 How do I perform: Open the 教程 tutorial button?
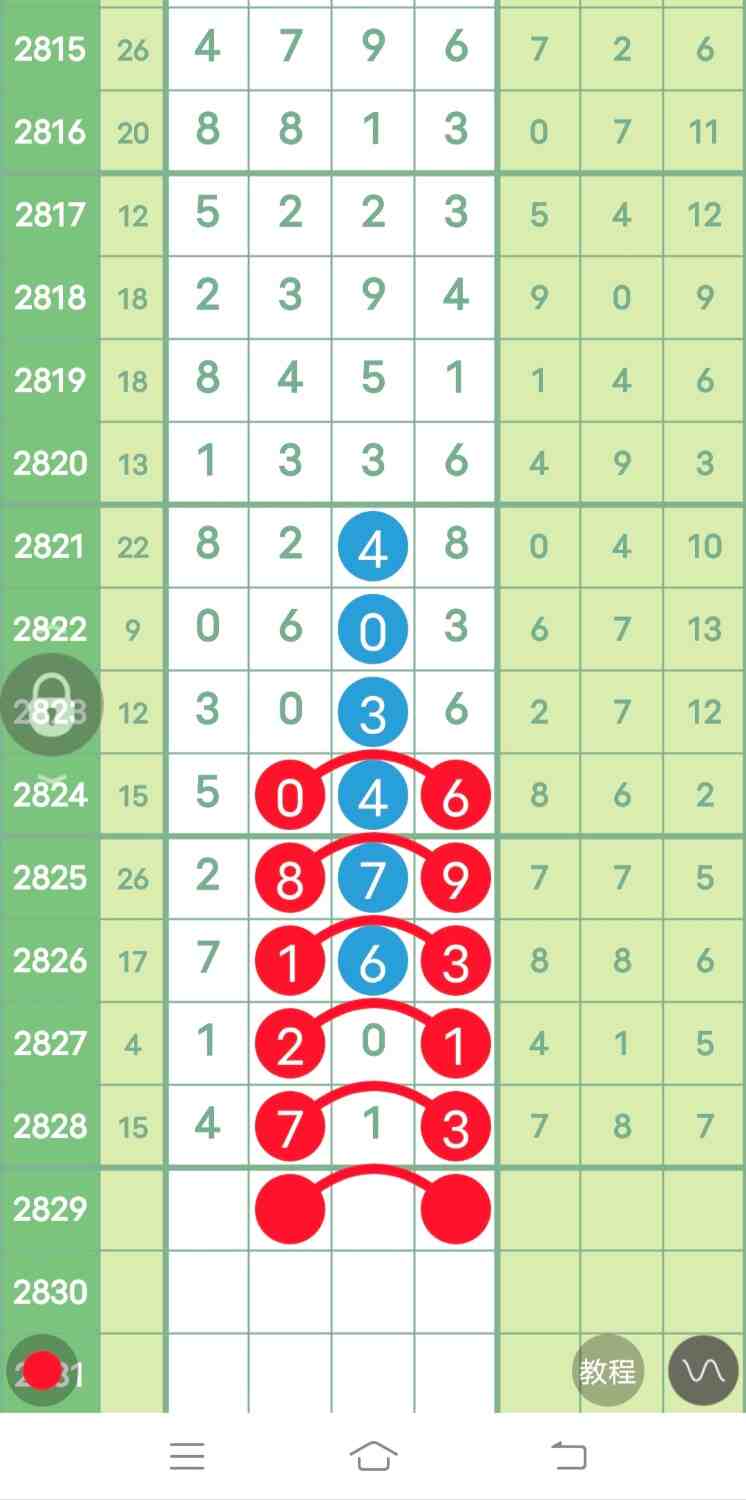(x=607, y=1371)
